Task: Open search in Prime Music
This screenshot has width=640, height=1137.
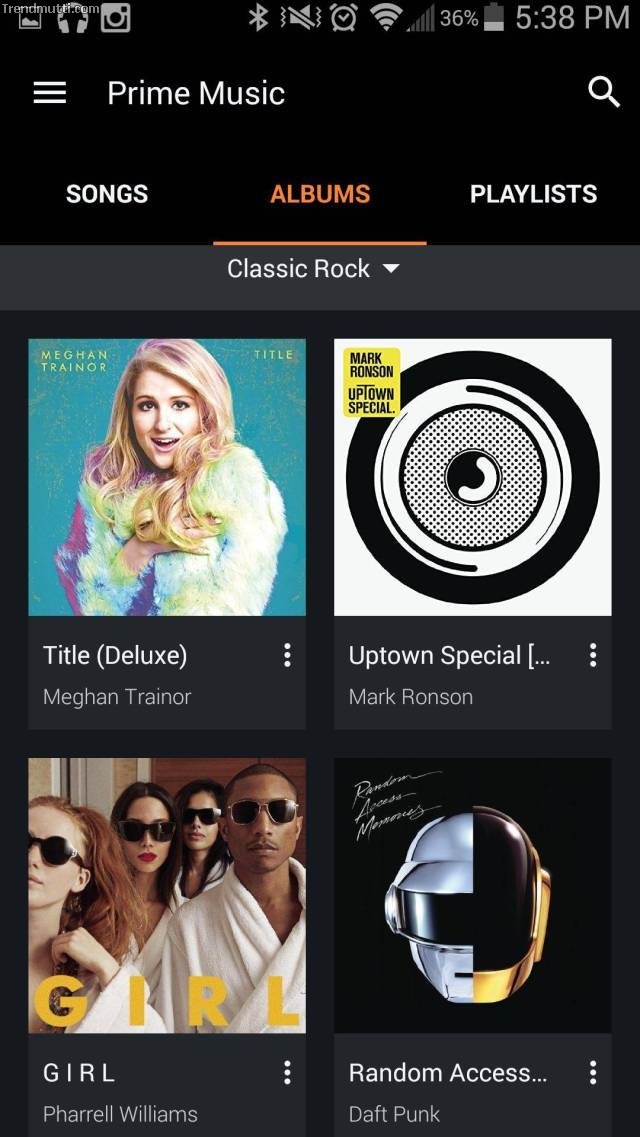Action: point(603,92)
